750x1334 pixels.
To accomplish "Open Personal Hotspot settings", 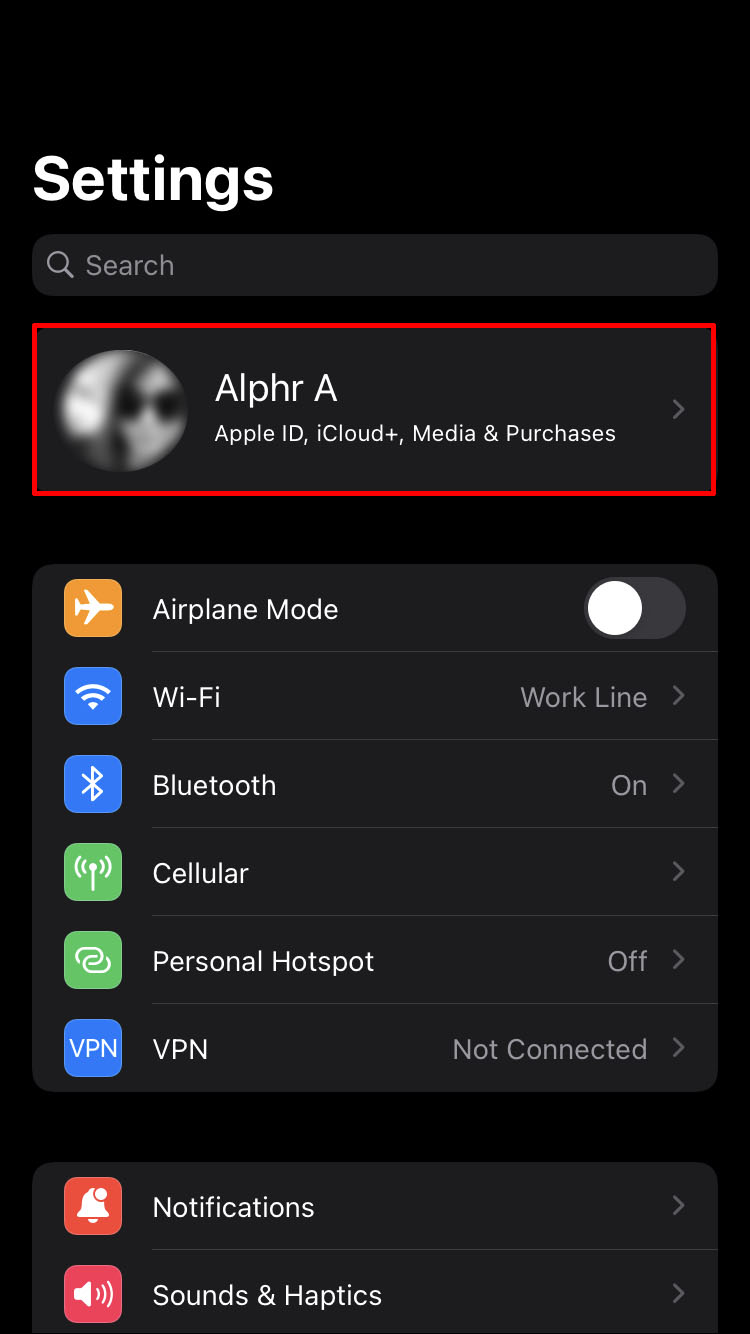I will (x=375, y=961).
